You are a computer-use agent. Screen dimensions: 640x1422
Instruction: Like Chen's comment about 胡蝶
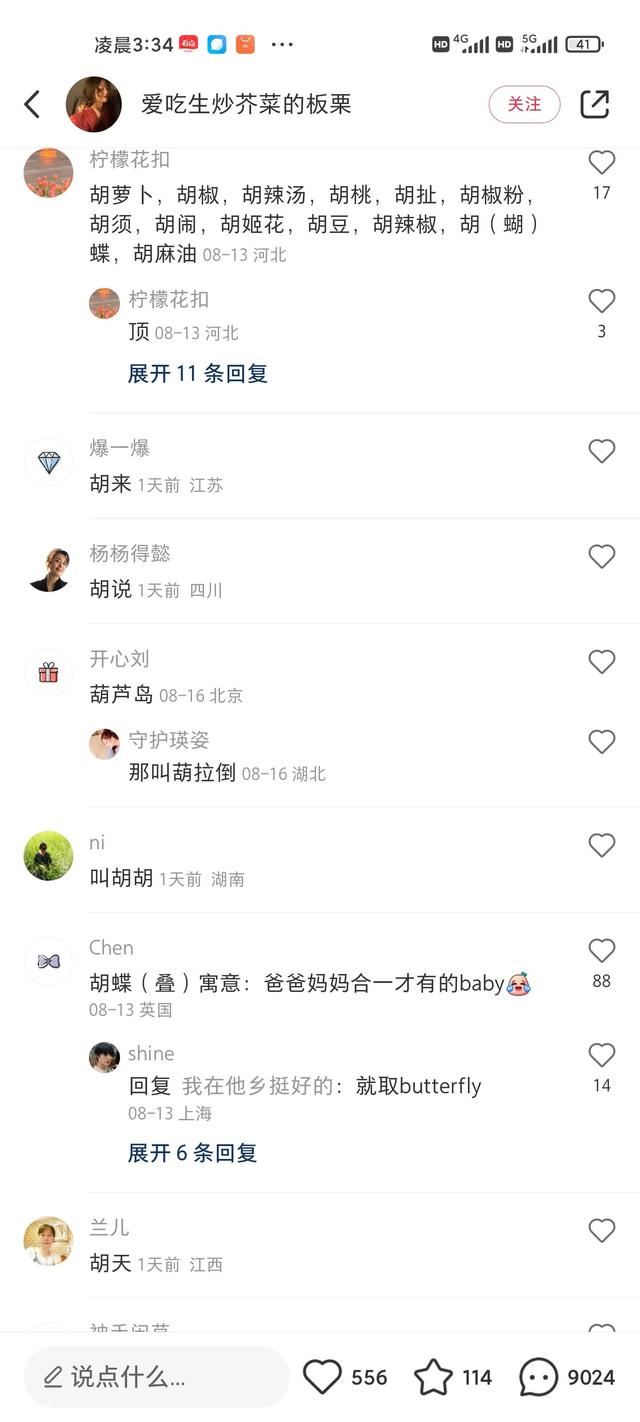pos(601,951)
